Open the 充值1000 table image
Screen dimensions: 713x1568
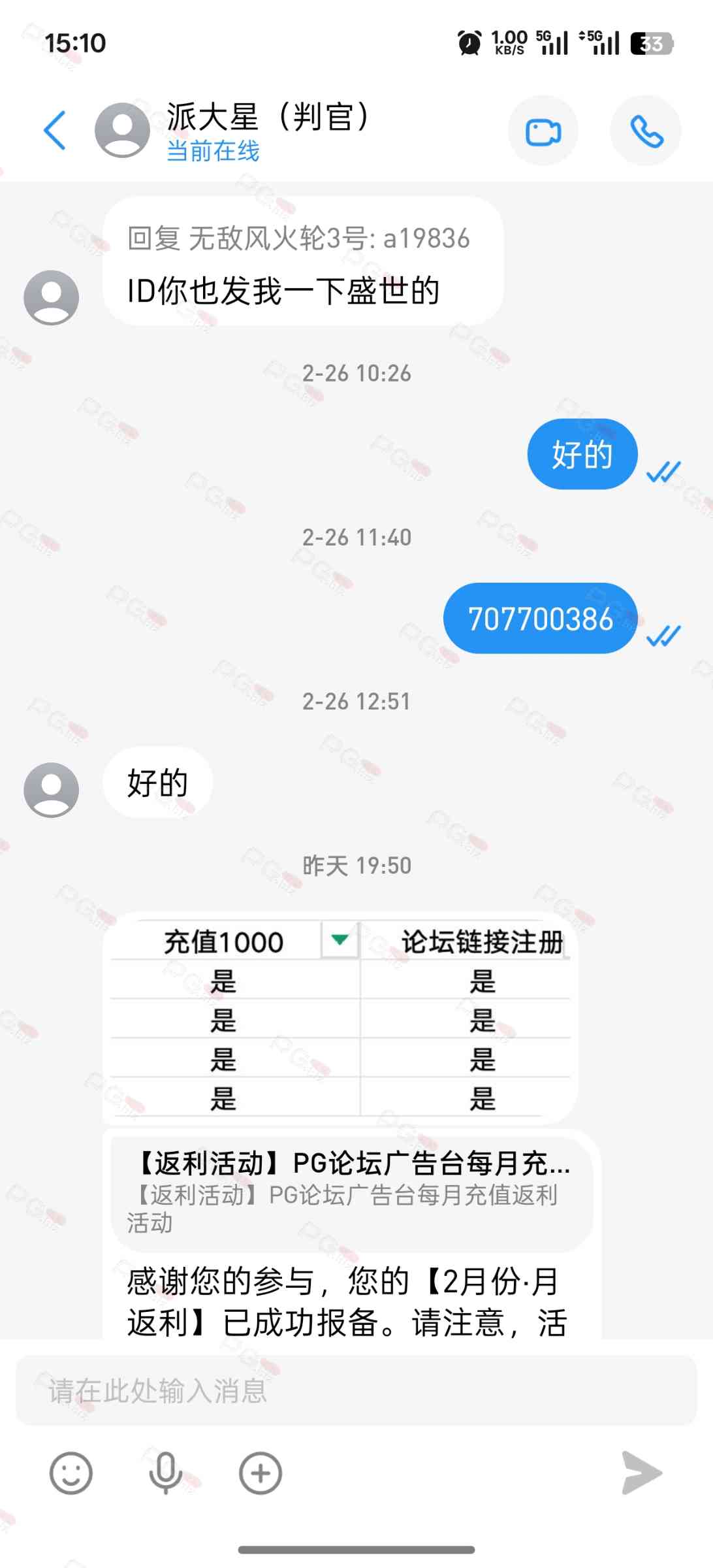[x=340, y=1018]
